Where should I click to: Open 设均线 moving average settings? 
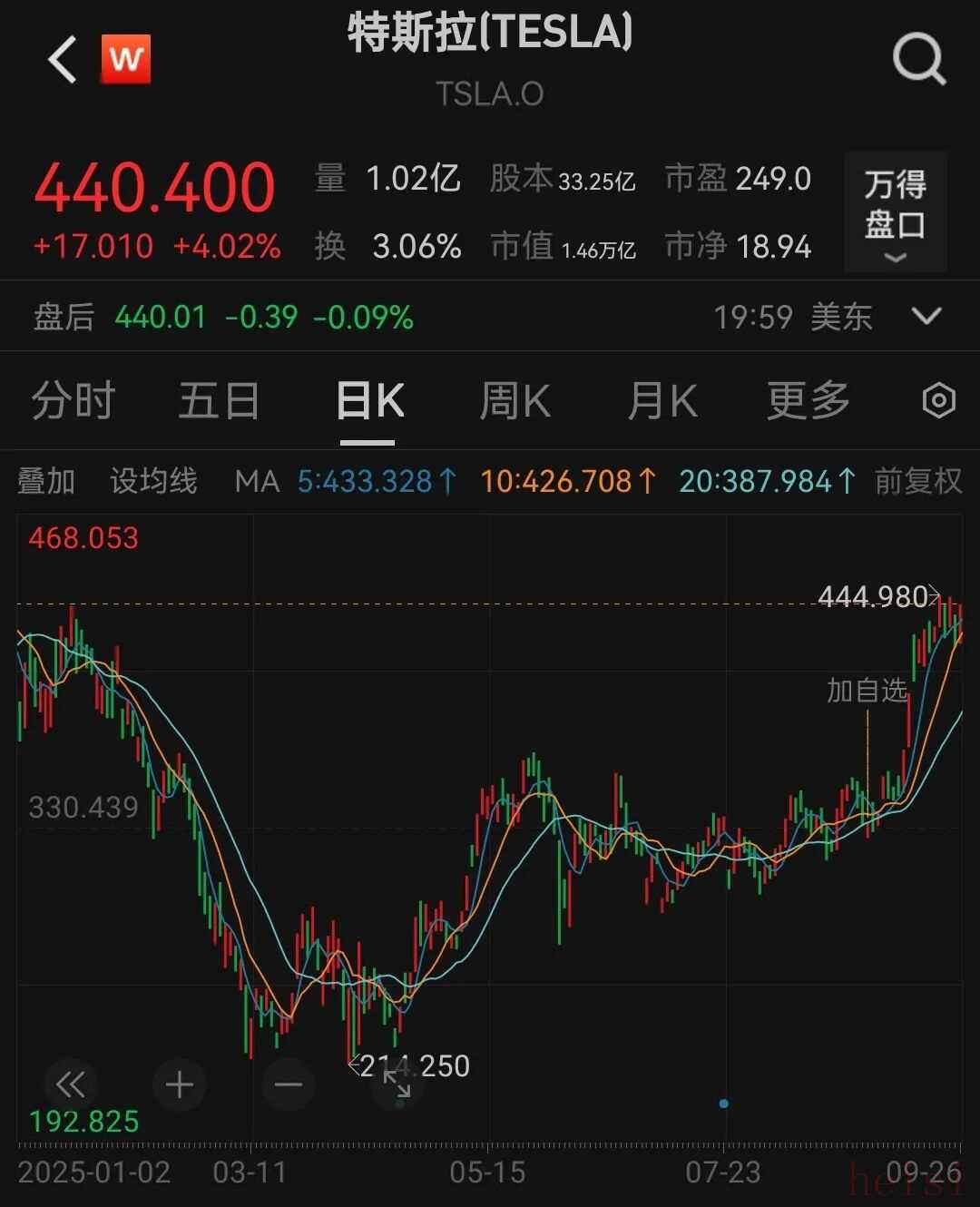point(153,480)
